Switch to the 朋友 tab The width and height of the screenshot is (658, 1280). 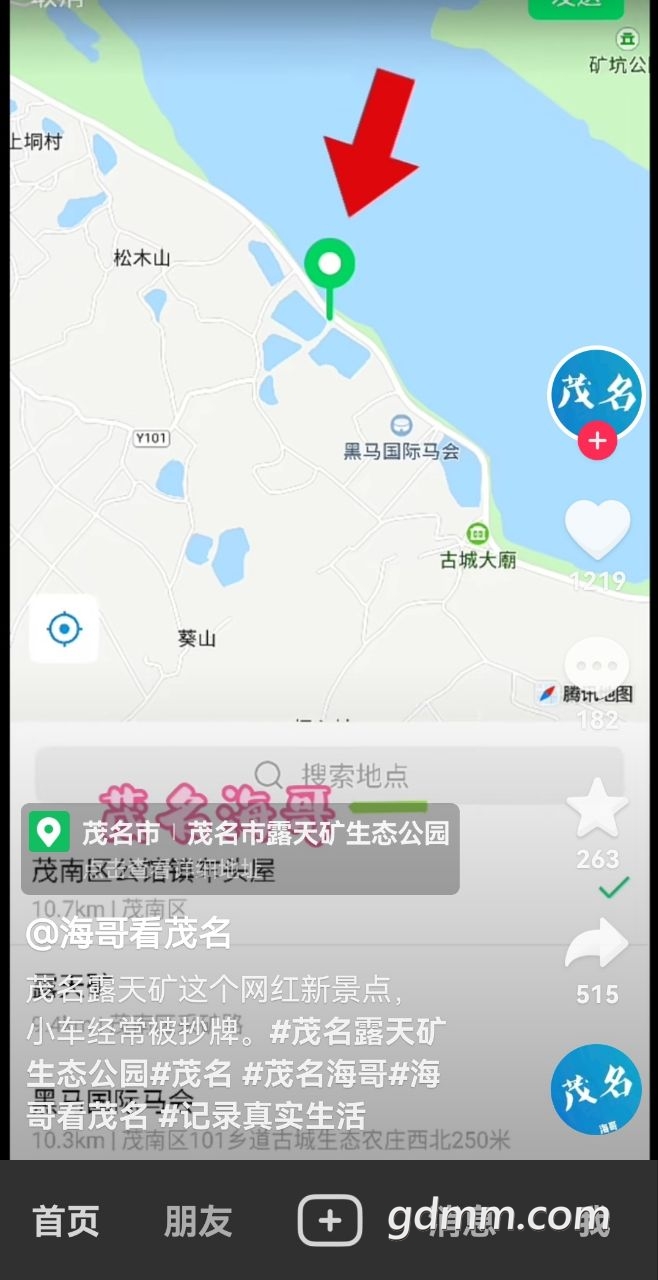point(198,1221)
